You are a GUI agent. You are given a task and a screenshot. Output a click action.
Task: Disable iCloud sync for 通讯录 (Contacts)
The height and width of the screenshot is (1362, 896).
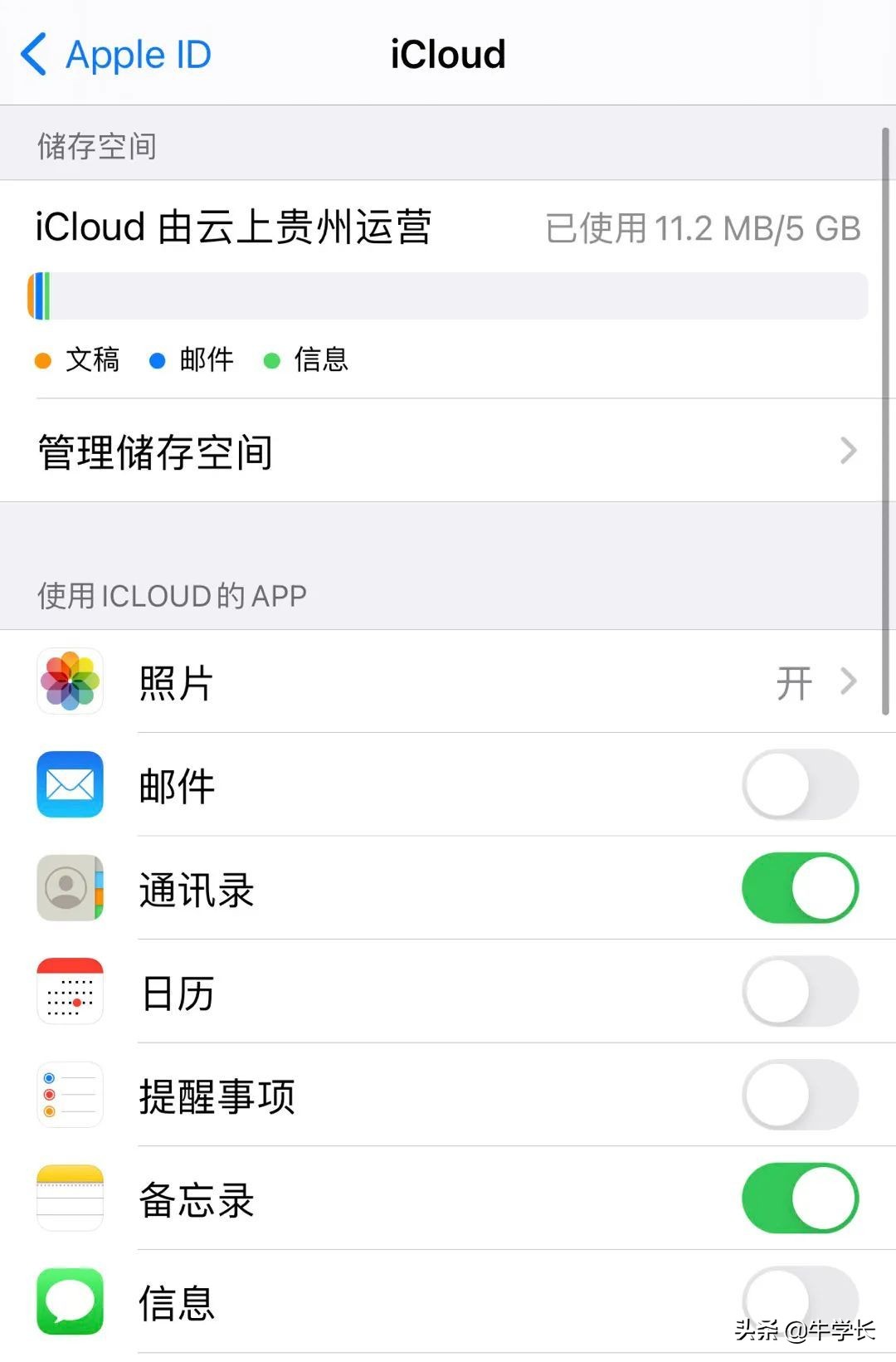pos(799,888)
